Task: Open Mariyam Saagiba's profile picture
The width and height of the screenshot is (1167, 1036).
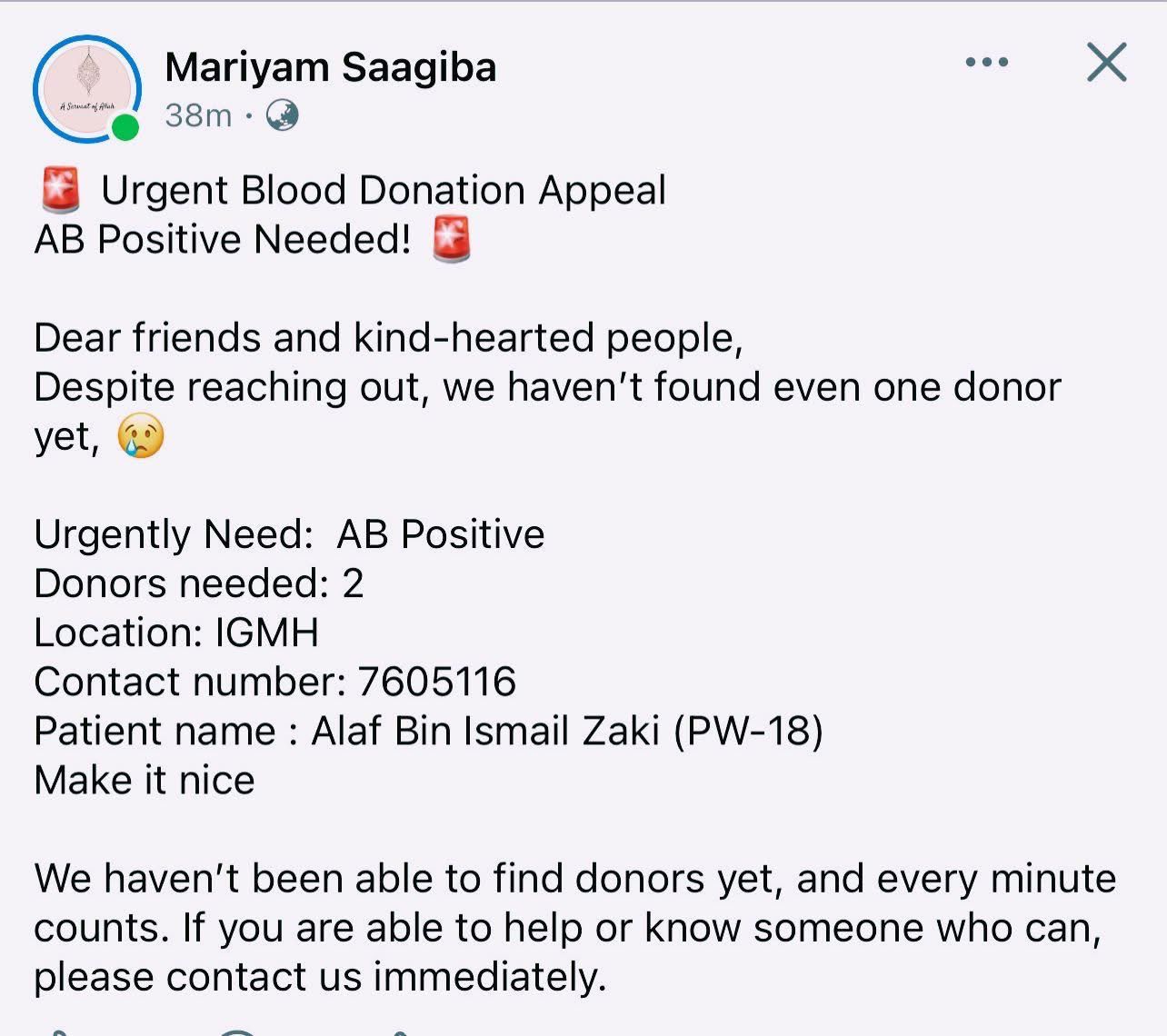Action: click(87, 88)
